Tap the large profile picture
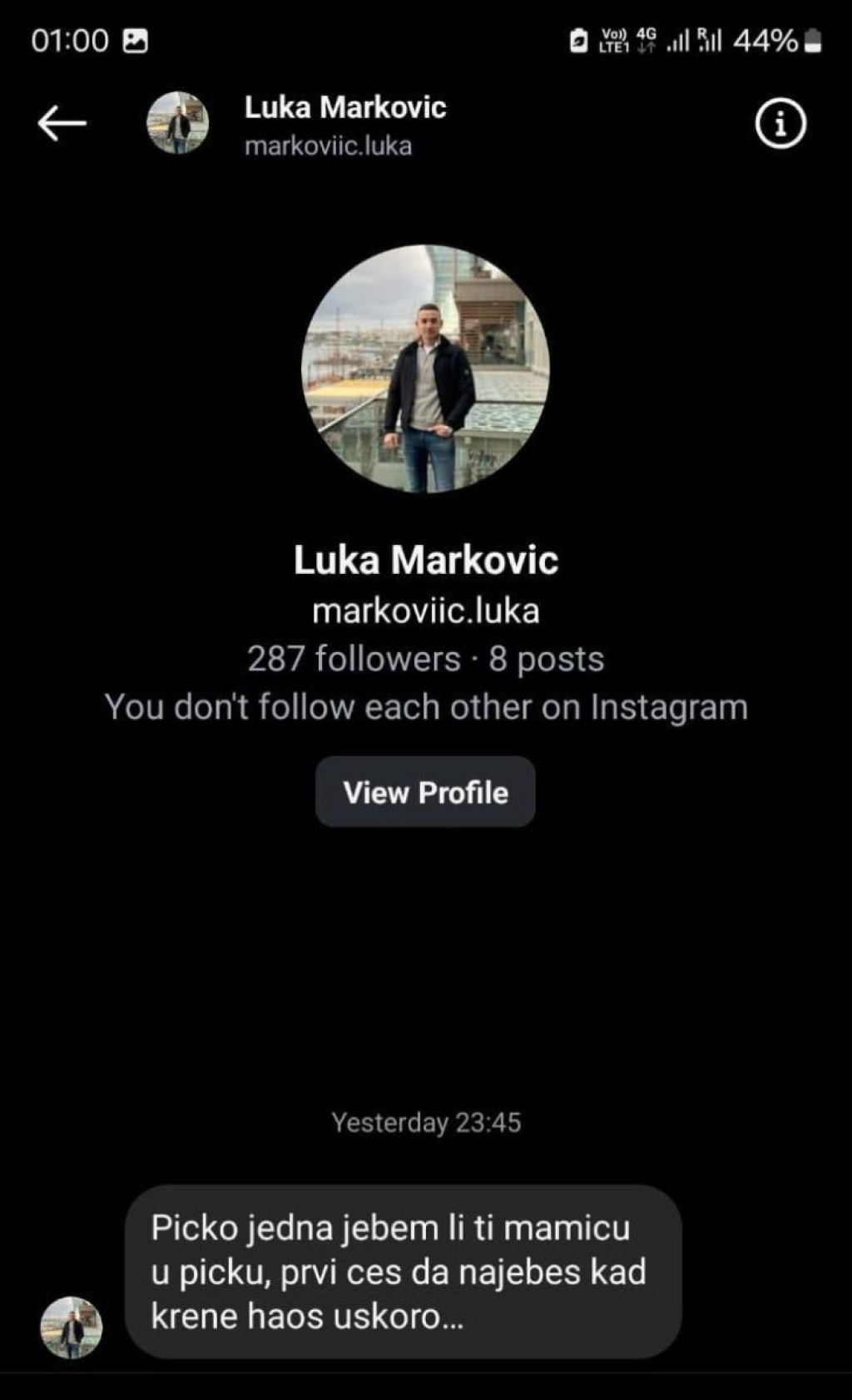852x1400 pixels. pyautogui.click(x=425, y=369)
